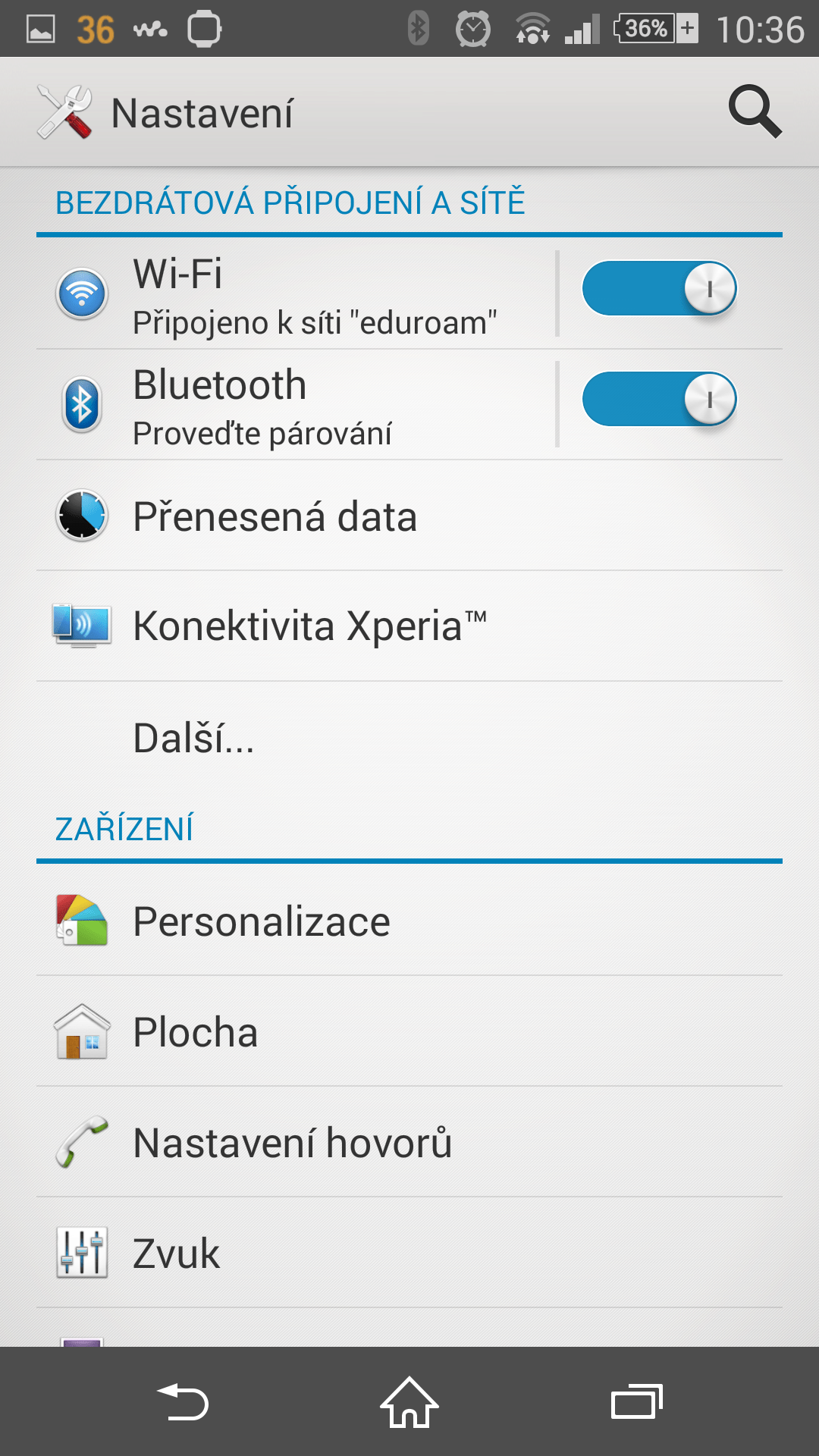Go back with the navigation bar arrow
Viewport: 819px width, 1456px height.
[182, 1401]
